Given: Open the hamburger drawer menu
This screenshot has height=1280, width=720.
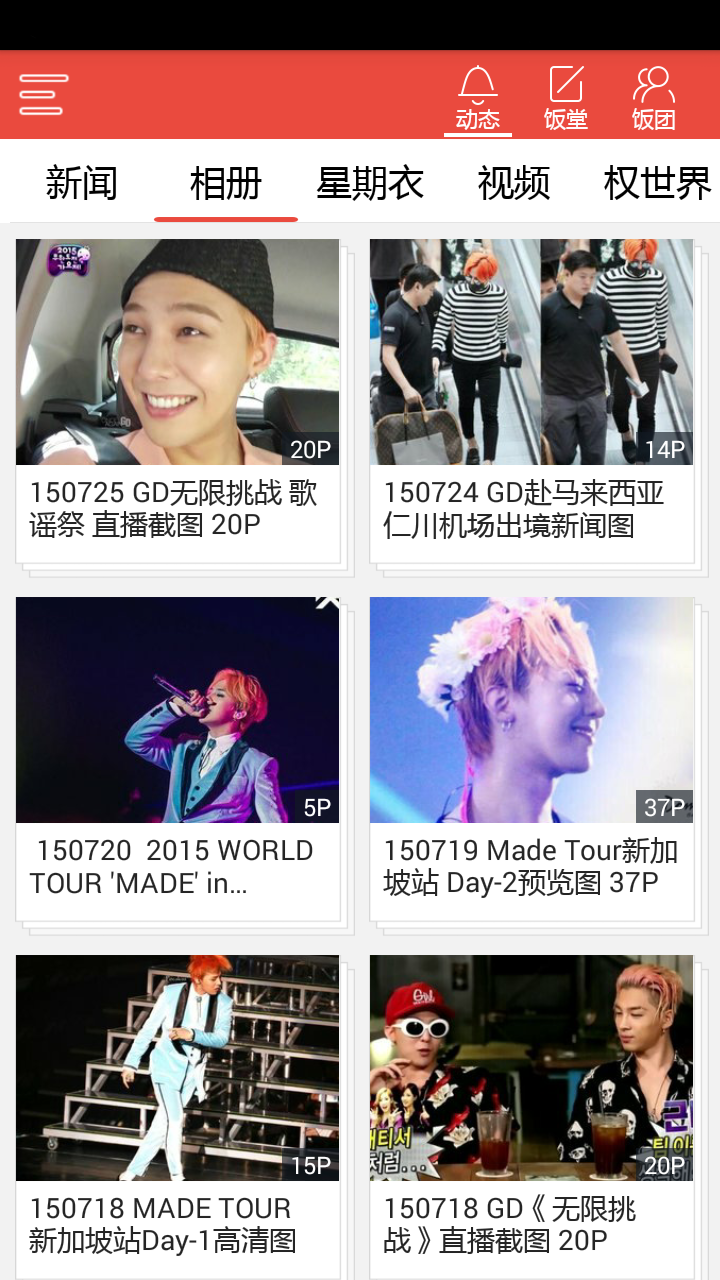Looking at the screenshot, I should (43, 95).
